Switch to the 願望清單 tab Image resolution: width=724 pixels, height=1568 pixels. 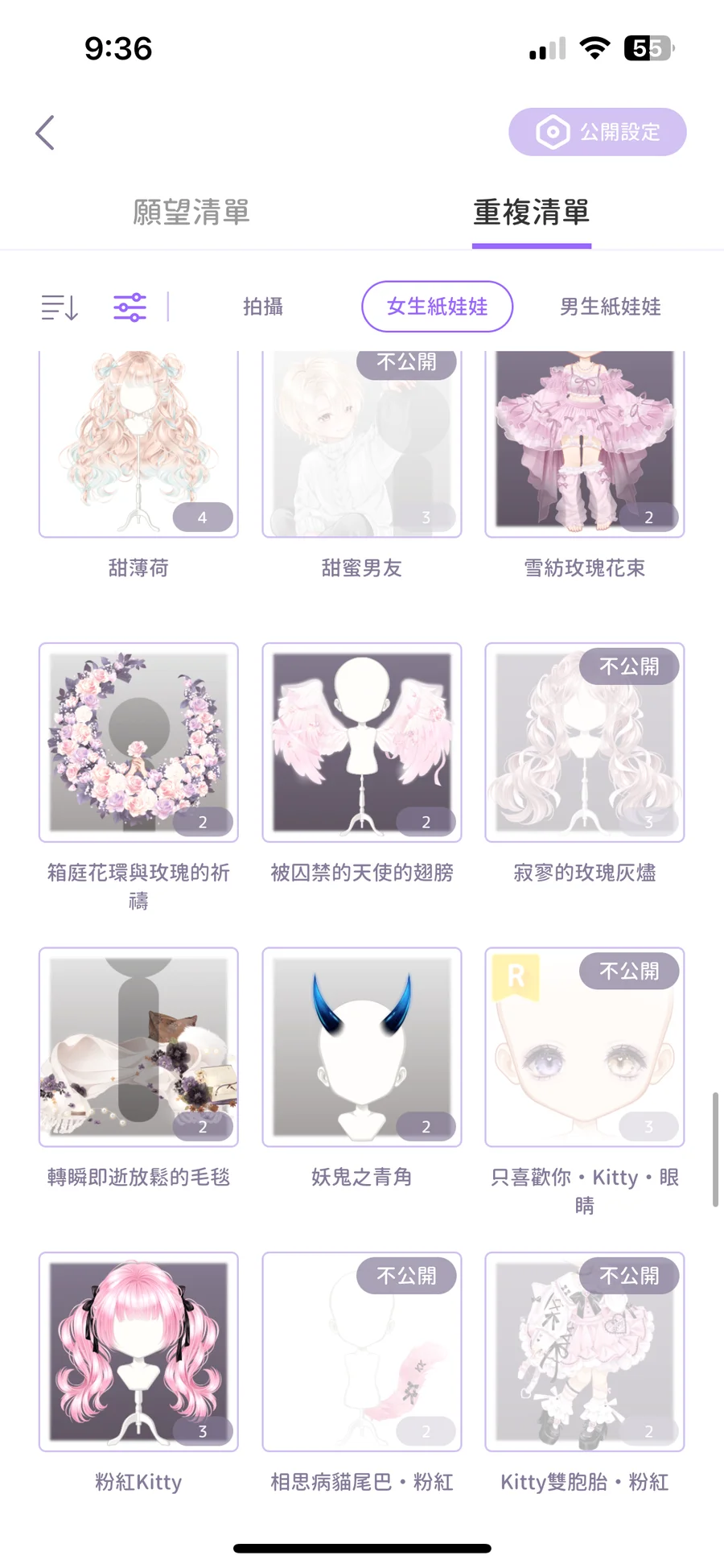coord(191,213)
